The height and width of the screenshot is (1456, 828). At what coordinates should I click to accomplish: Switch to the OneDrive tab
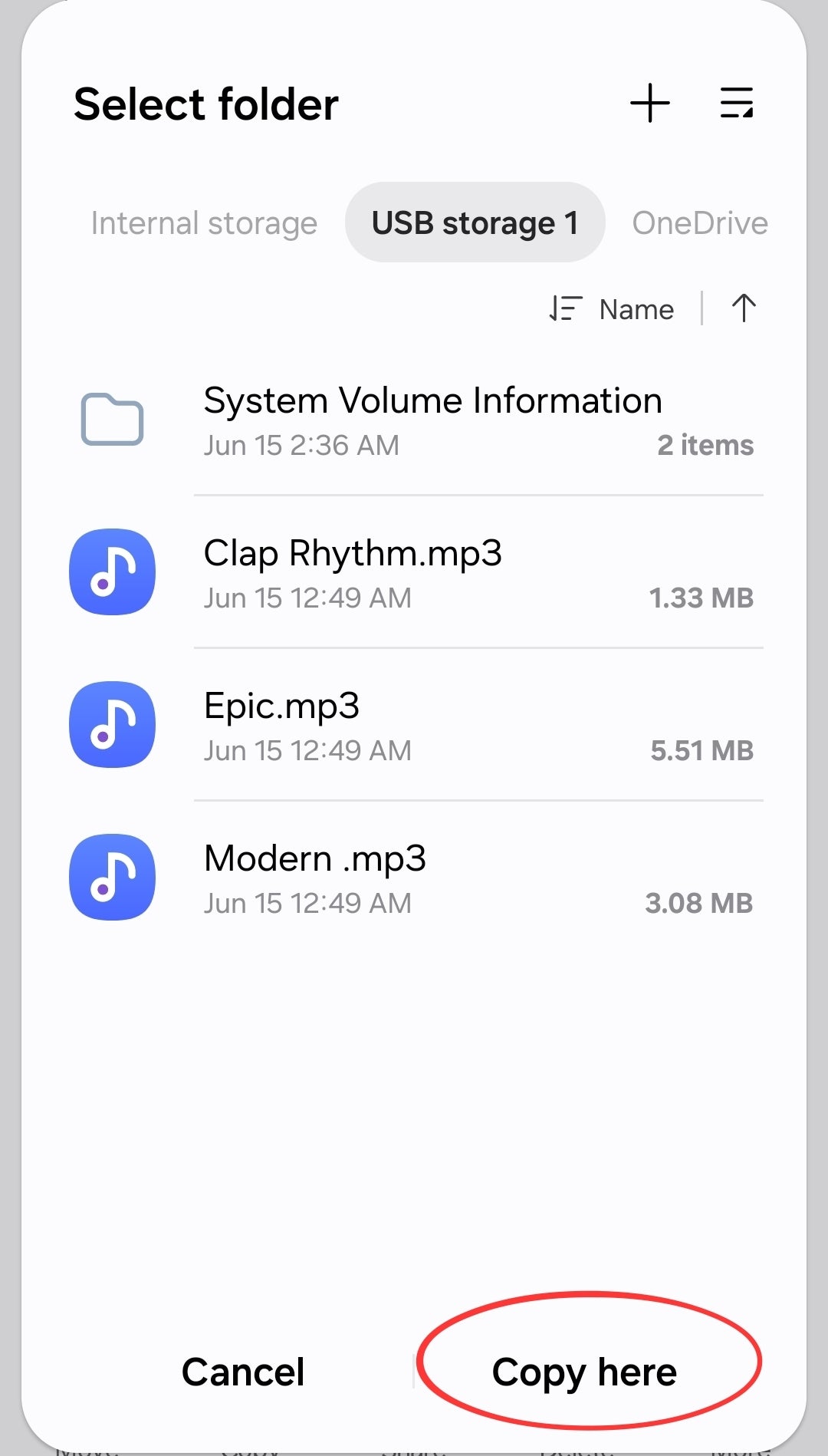699,223
